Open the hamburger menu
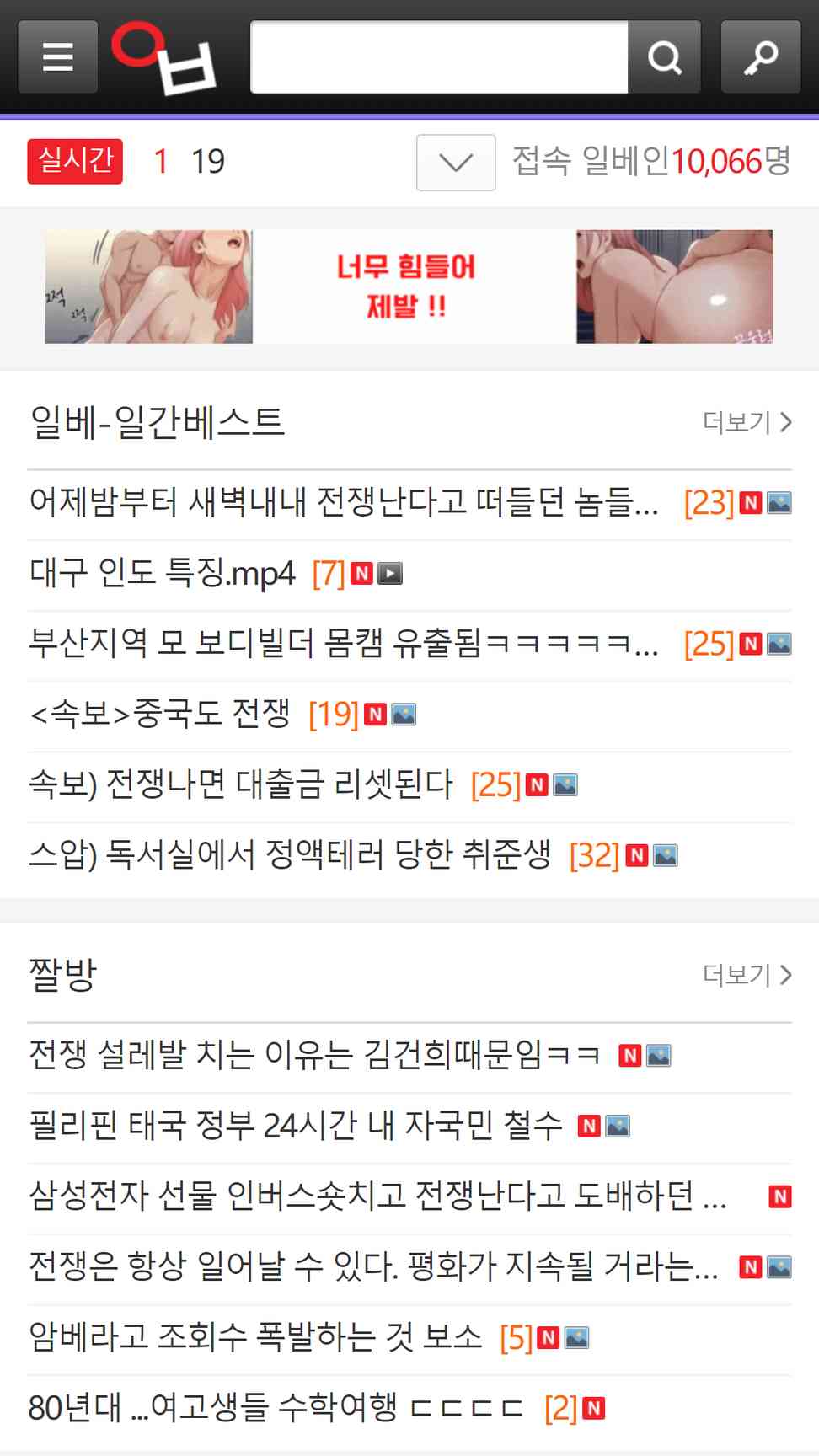This screenshot has width=819, height=1456. [58, 56]
